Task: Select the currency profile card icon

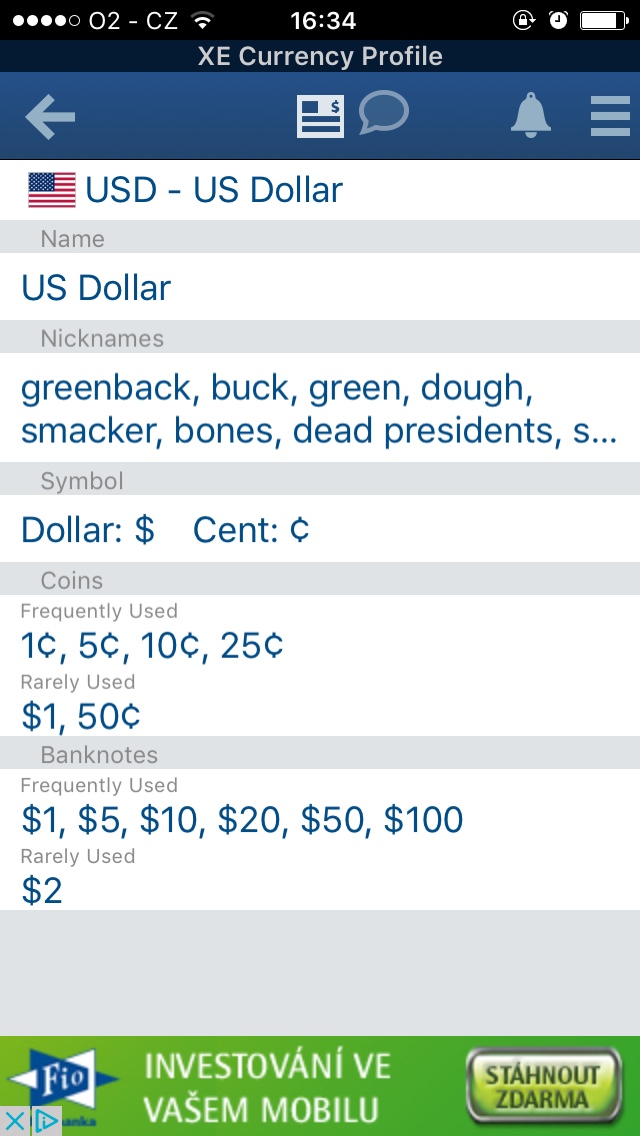Action: (320, 117)
